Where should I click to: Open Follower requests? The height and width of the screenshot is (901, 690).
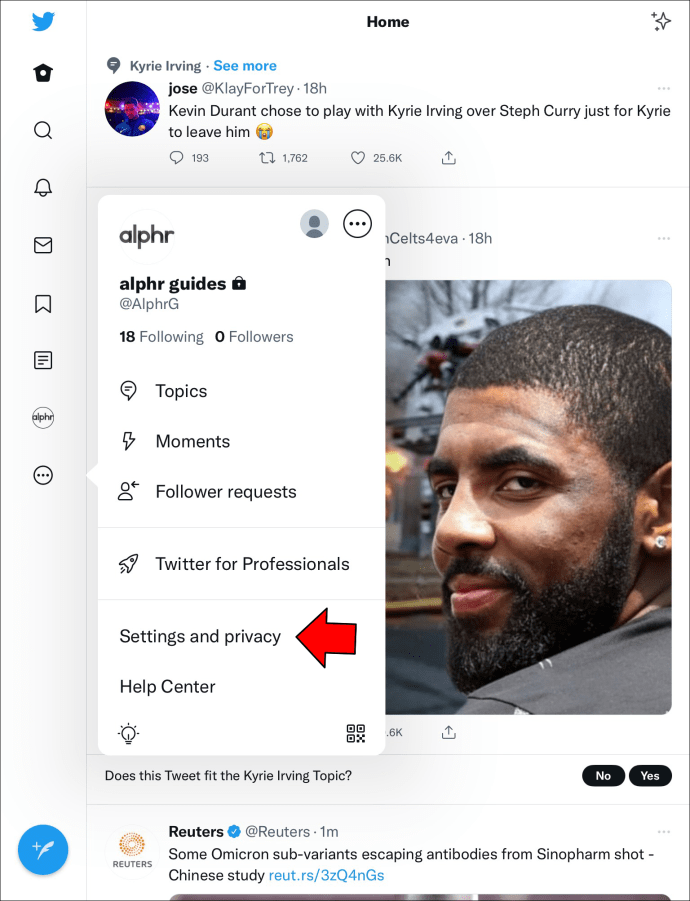225,491
